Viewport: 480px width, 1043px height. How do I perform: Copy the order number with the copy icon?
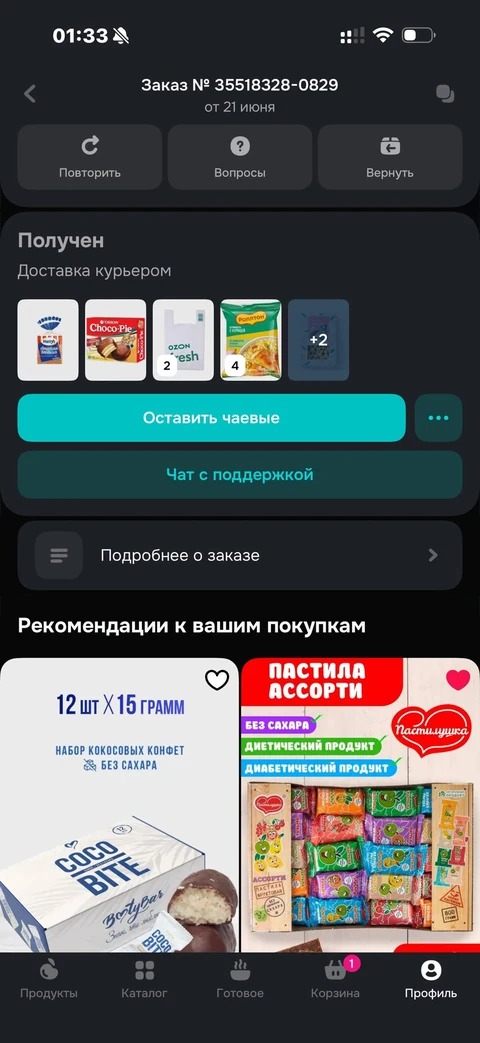(x=445, y=94)
